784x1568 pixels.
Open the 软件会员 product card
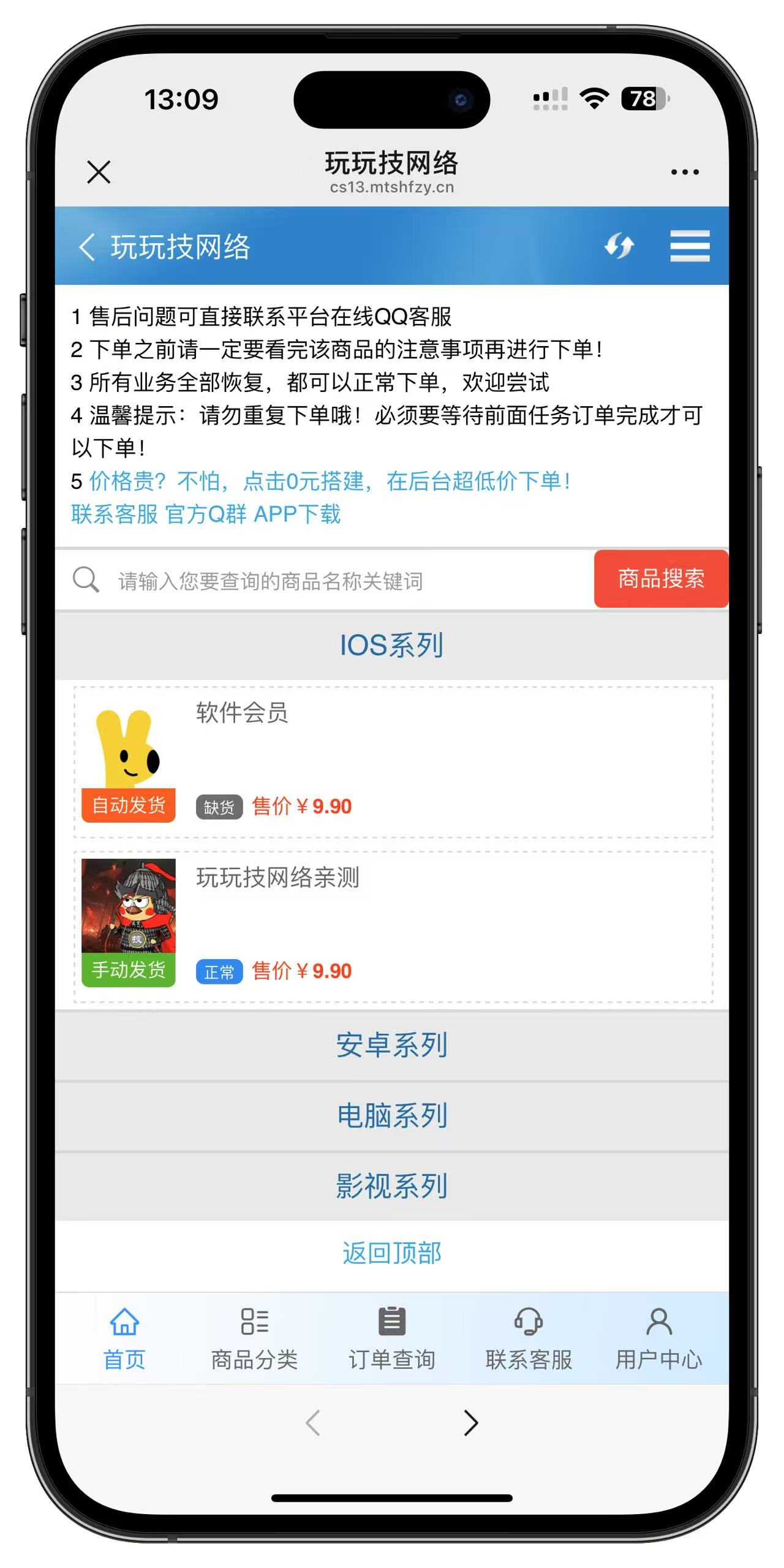392,761
